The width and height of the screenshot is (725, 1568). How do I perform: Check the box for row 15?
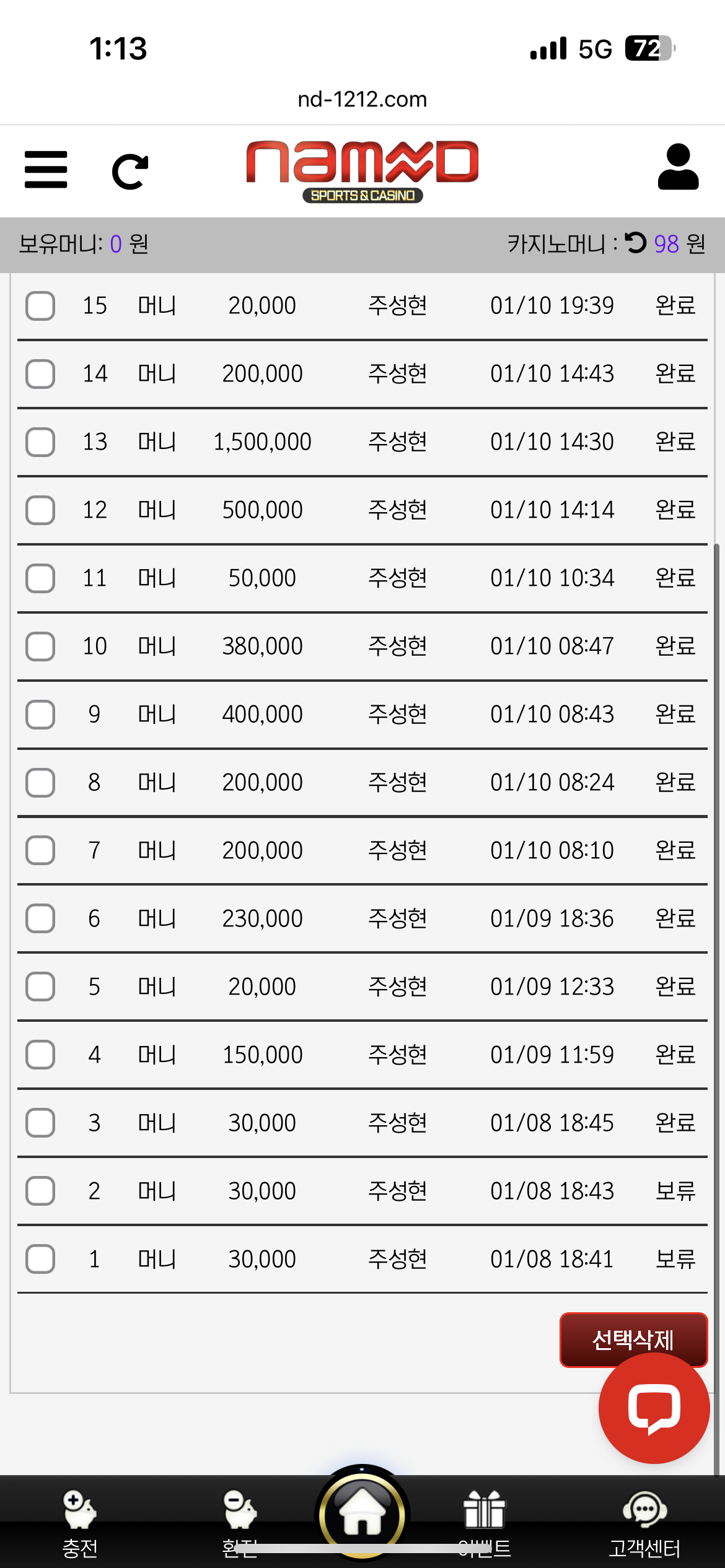tap(40, 306)
